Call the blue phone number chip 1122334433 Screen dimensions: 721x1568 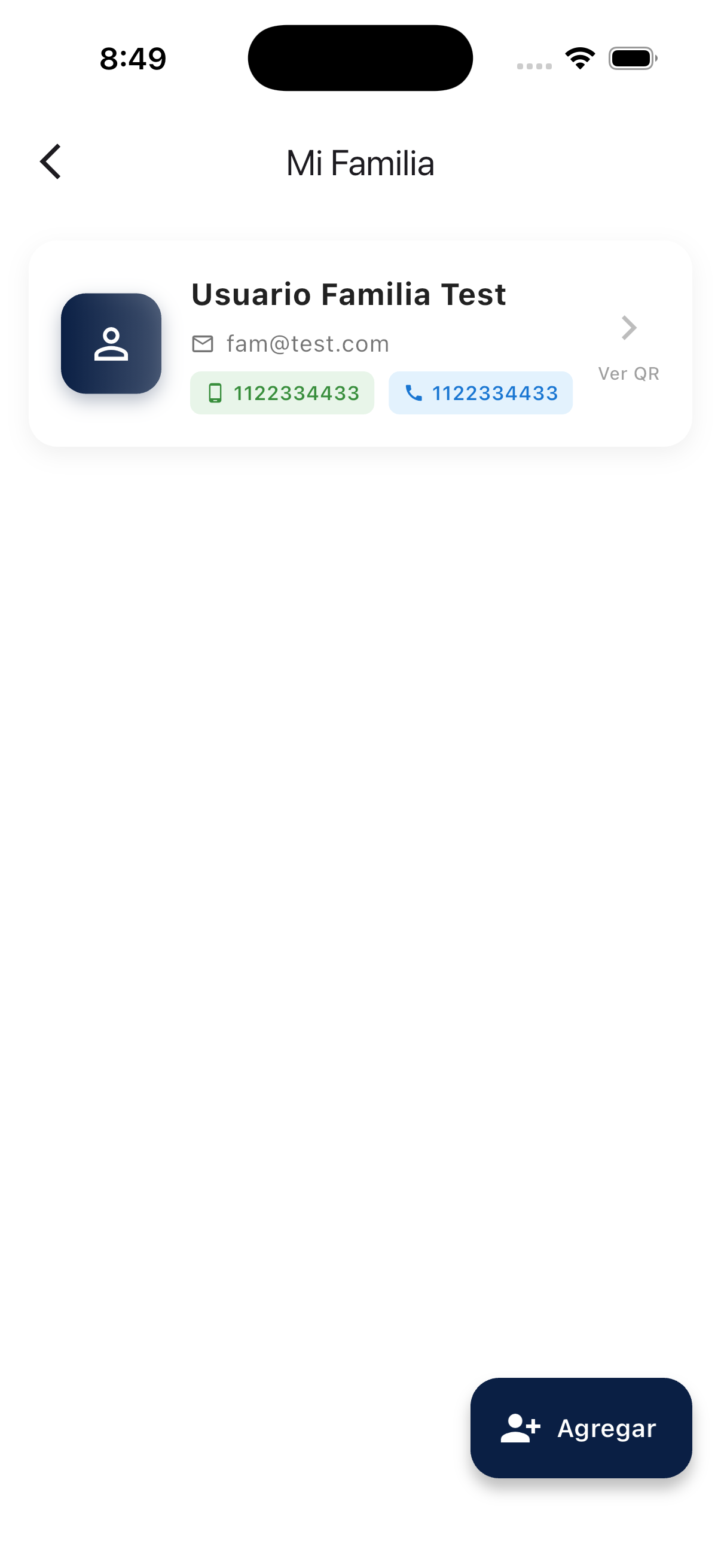480,393
